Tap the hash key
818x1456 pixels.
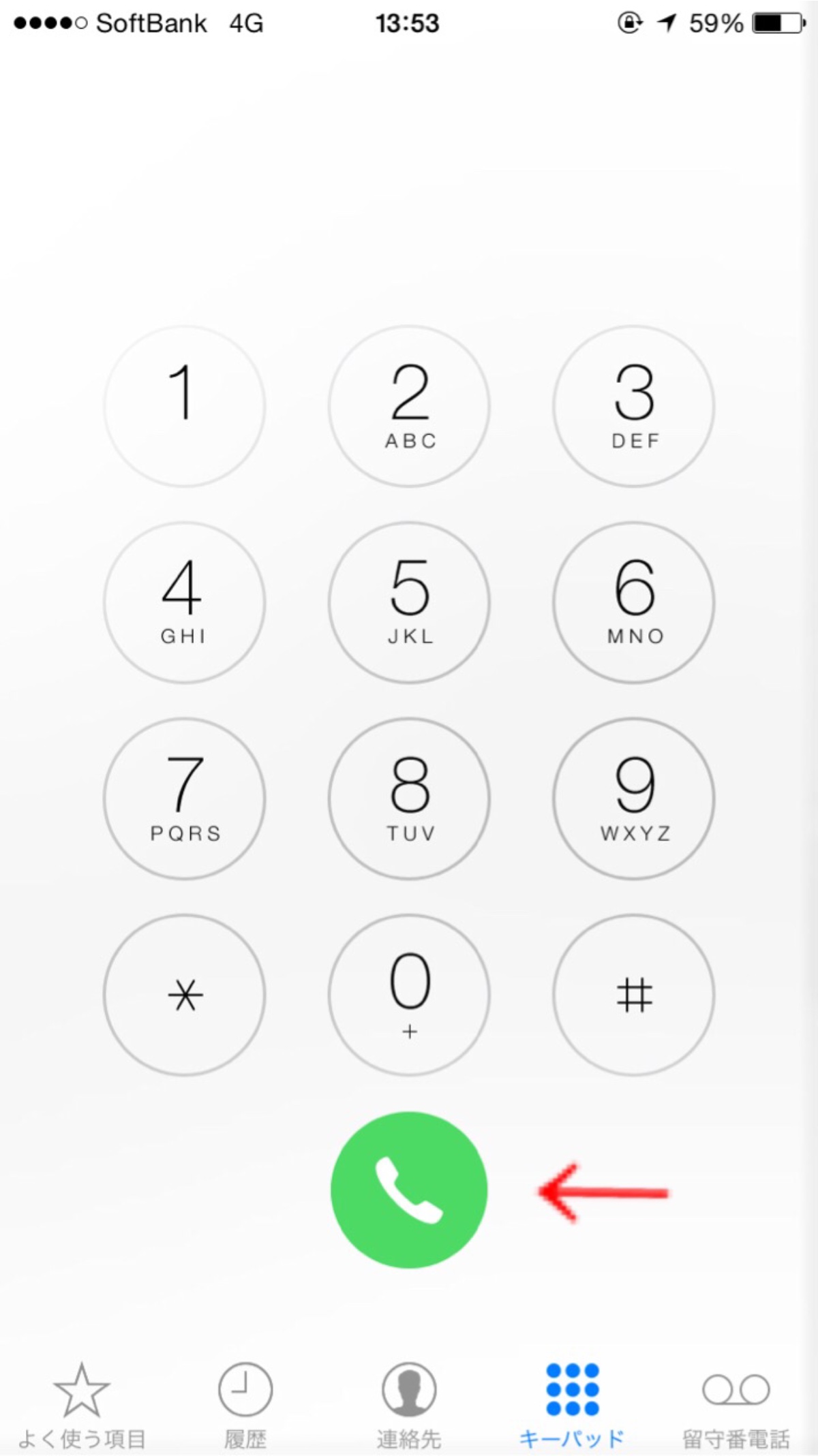[634, 995]
